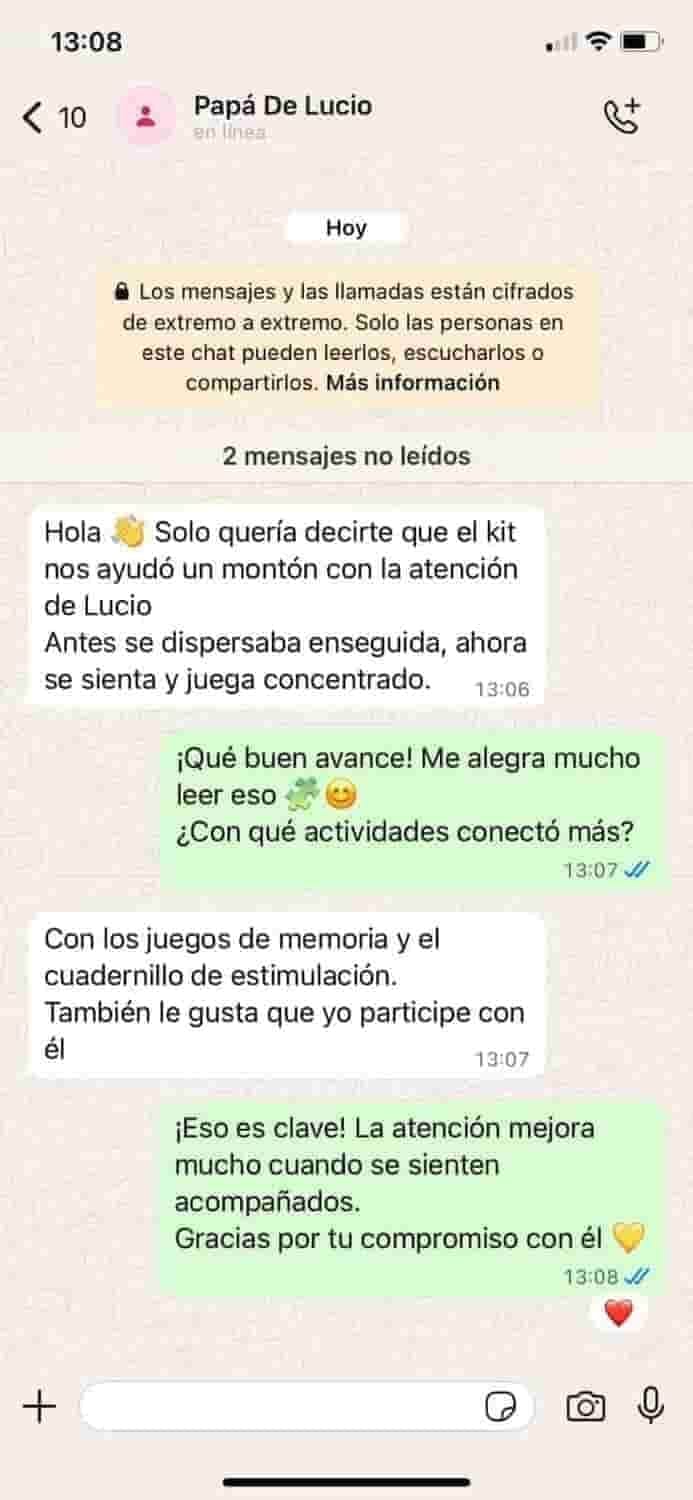Start a call with Papá De Lucio
Screen dimensions: 693x1500
[622, 117]
